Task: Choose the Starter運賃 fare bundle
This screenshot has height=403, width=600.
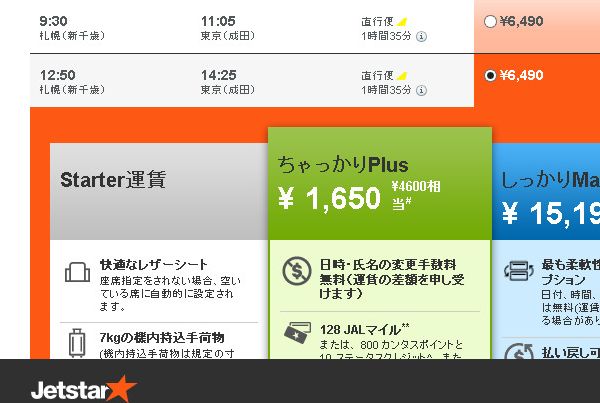Action: 158,181
